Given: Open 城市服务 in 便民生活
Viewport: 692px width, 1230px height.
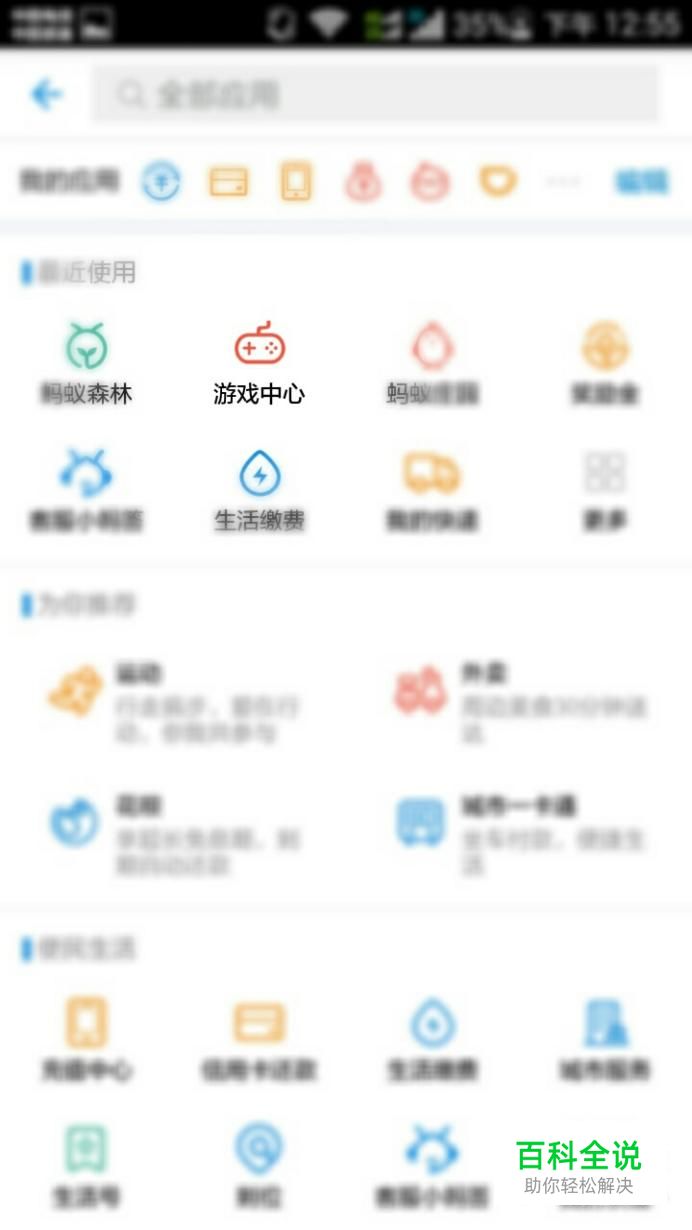Looking at the screenshot, I should [x=605, y=1040].
